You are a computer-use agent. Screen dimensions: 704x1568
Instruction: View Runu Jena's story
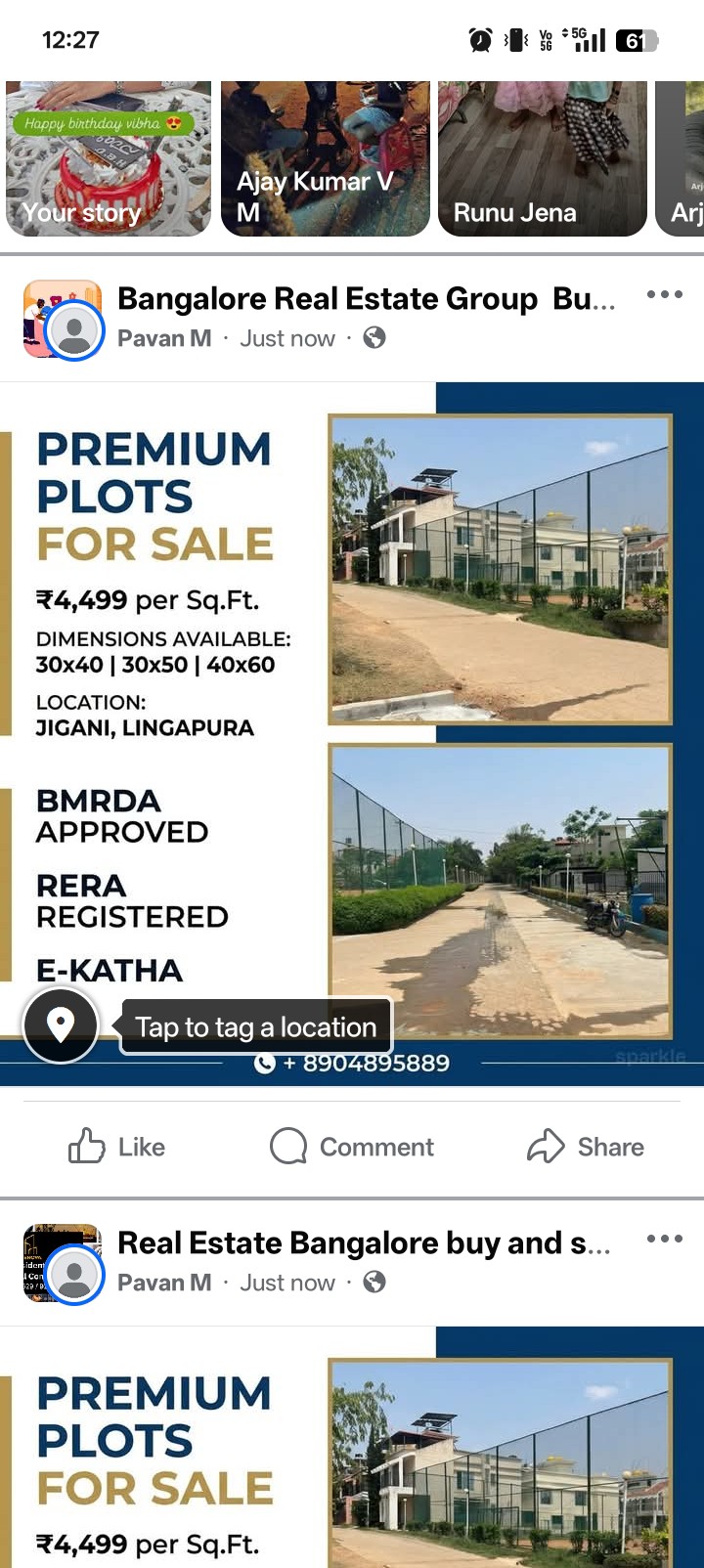pos(542,156)
